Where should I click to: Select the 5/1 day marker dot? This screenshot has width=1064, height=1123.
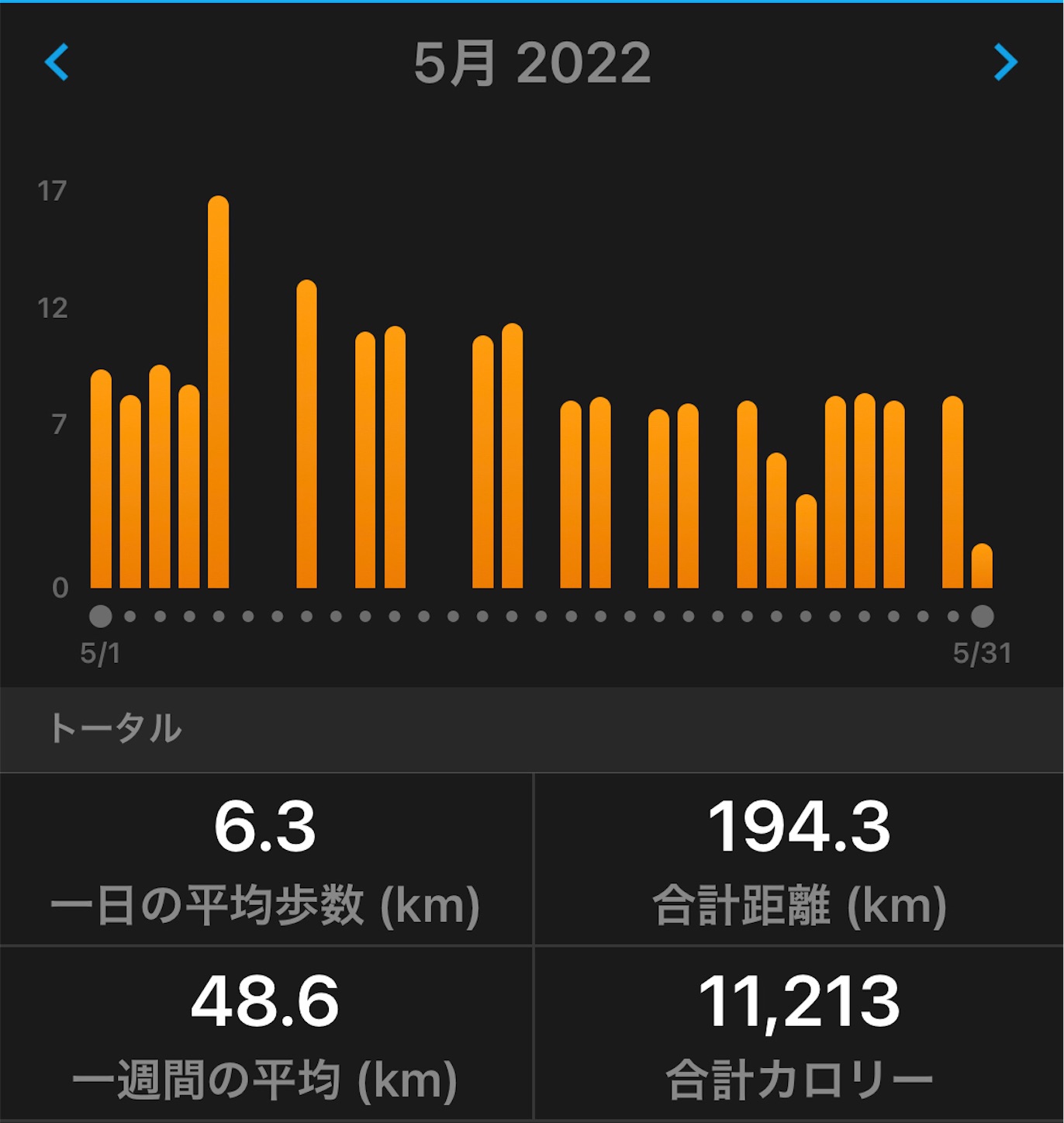coord(101,617)
